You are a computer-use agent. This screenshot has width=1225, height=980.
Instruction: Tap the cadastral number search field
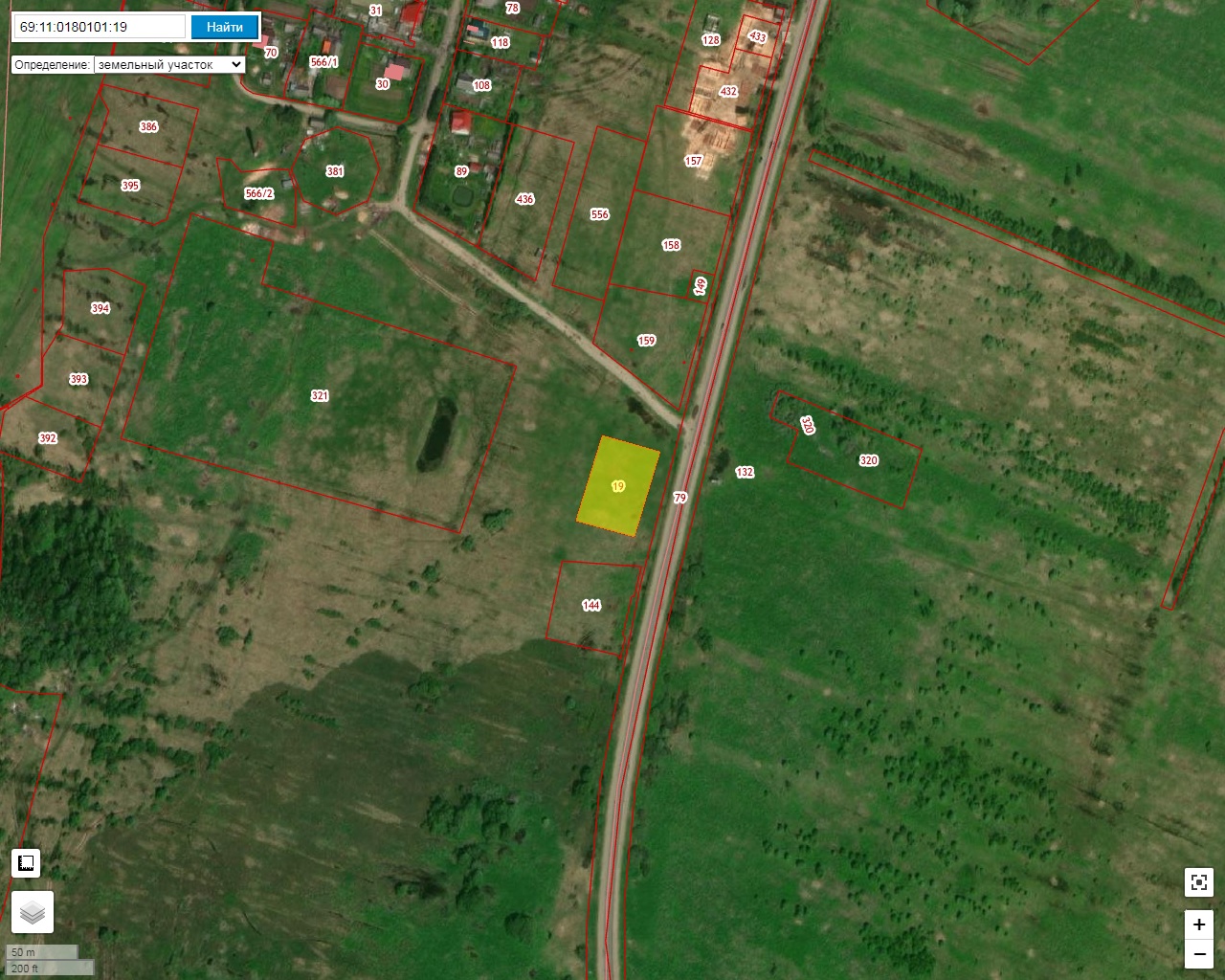[99, 27]
